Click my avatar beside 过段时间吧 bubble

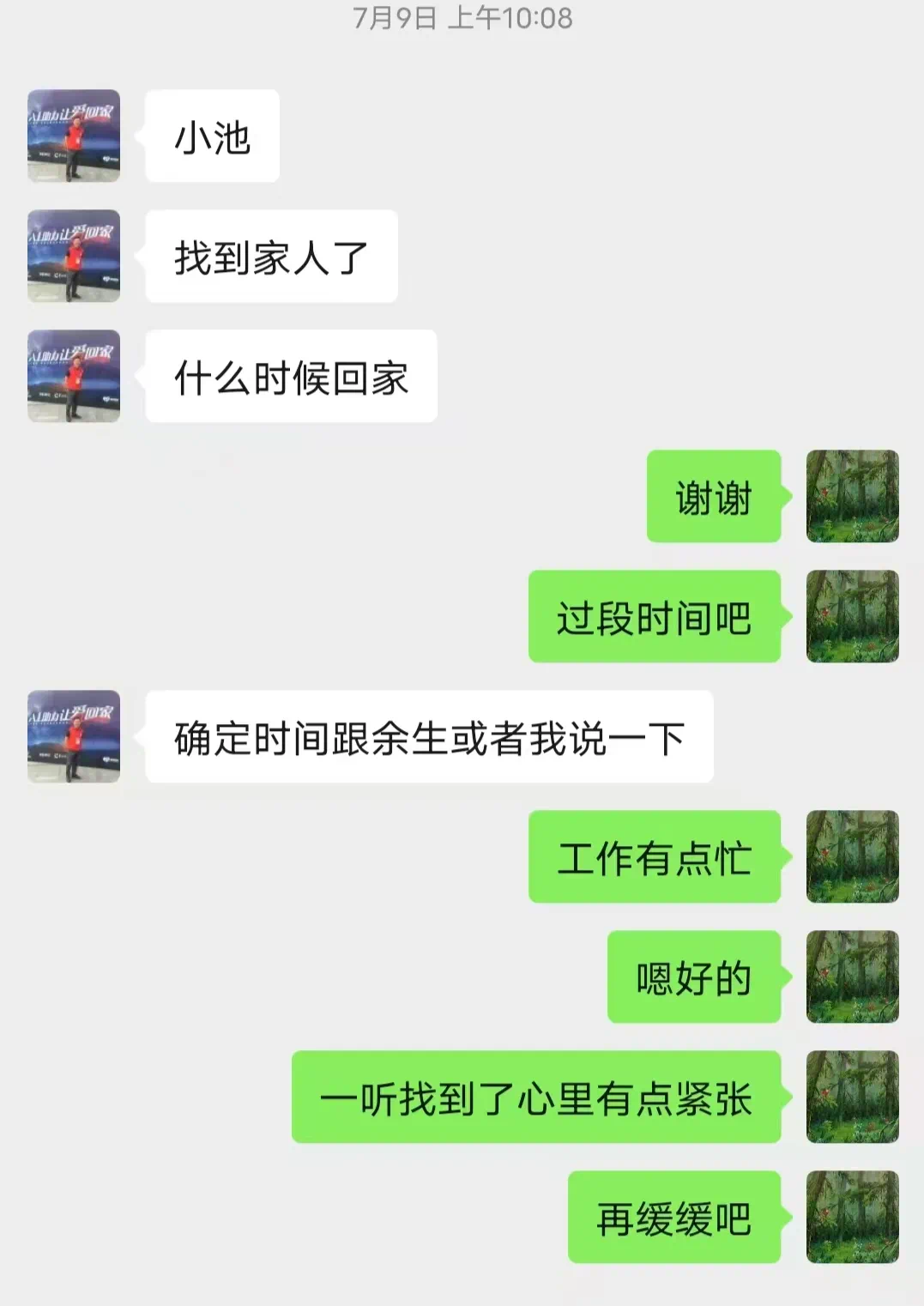click(851, 617)
